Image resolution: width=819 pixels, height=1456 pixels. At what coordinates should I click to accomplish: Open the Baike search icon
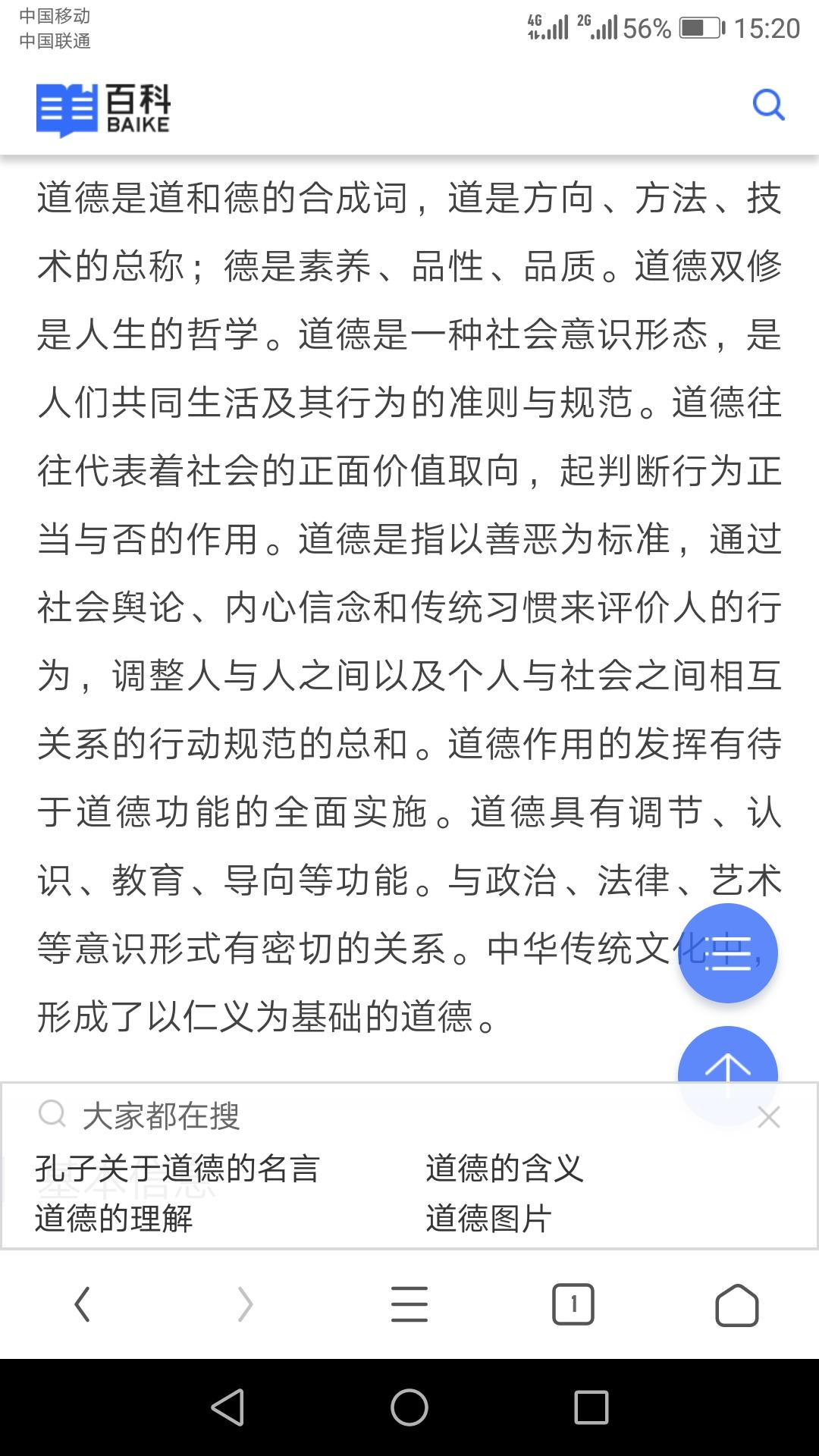(768, 105)
